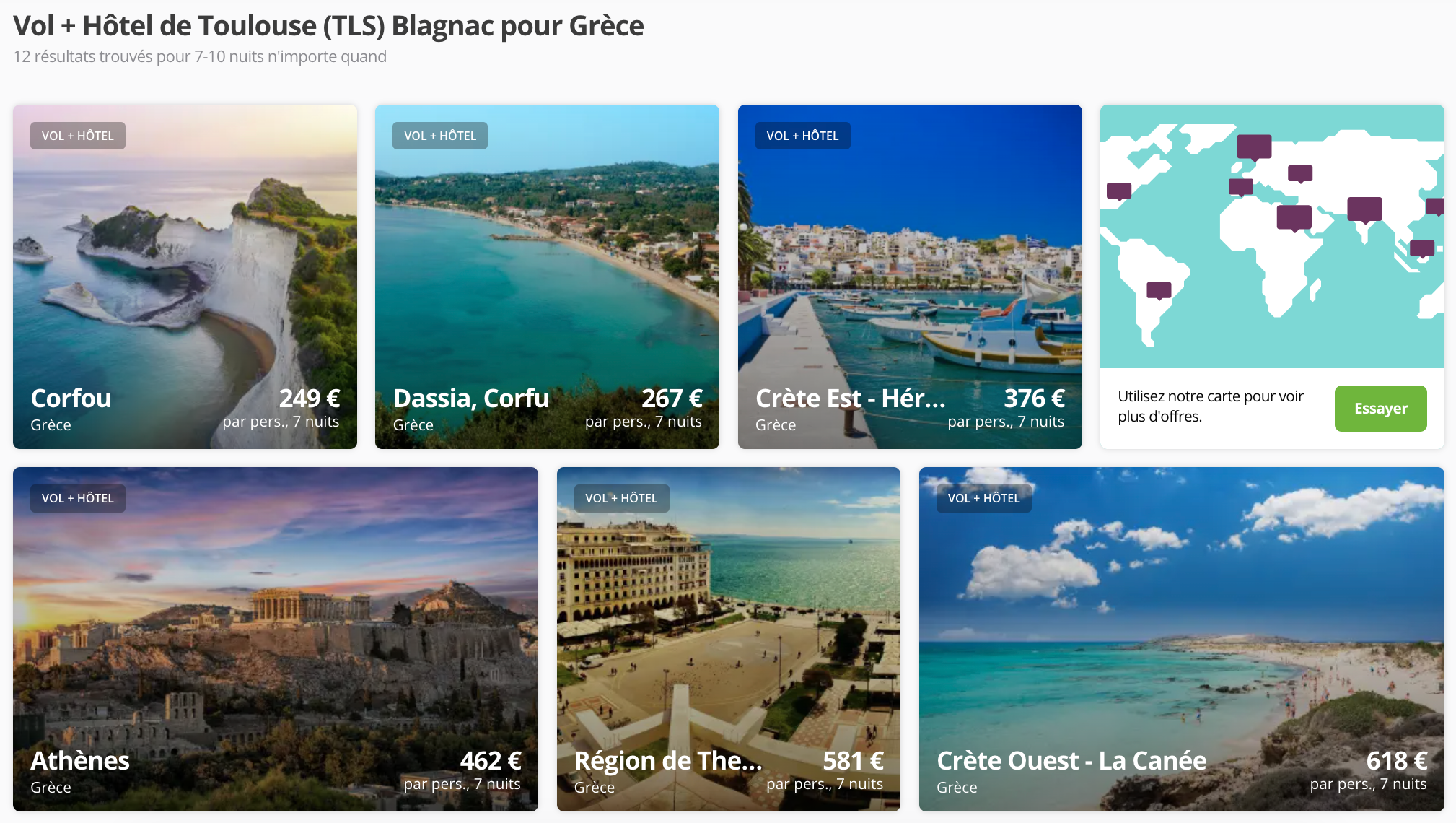Image resolution: width=1456 pixels, height=823 pixels.
Task: View the Crète Est - Hér... deal
Action: point(909,276)
